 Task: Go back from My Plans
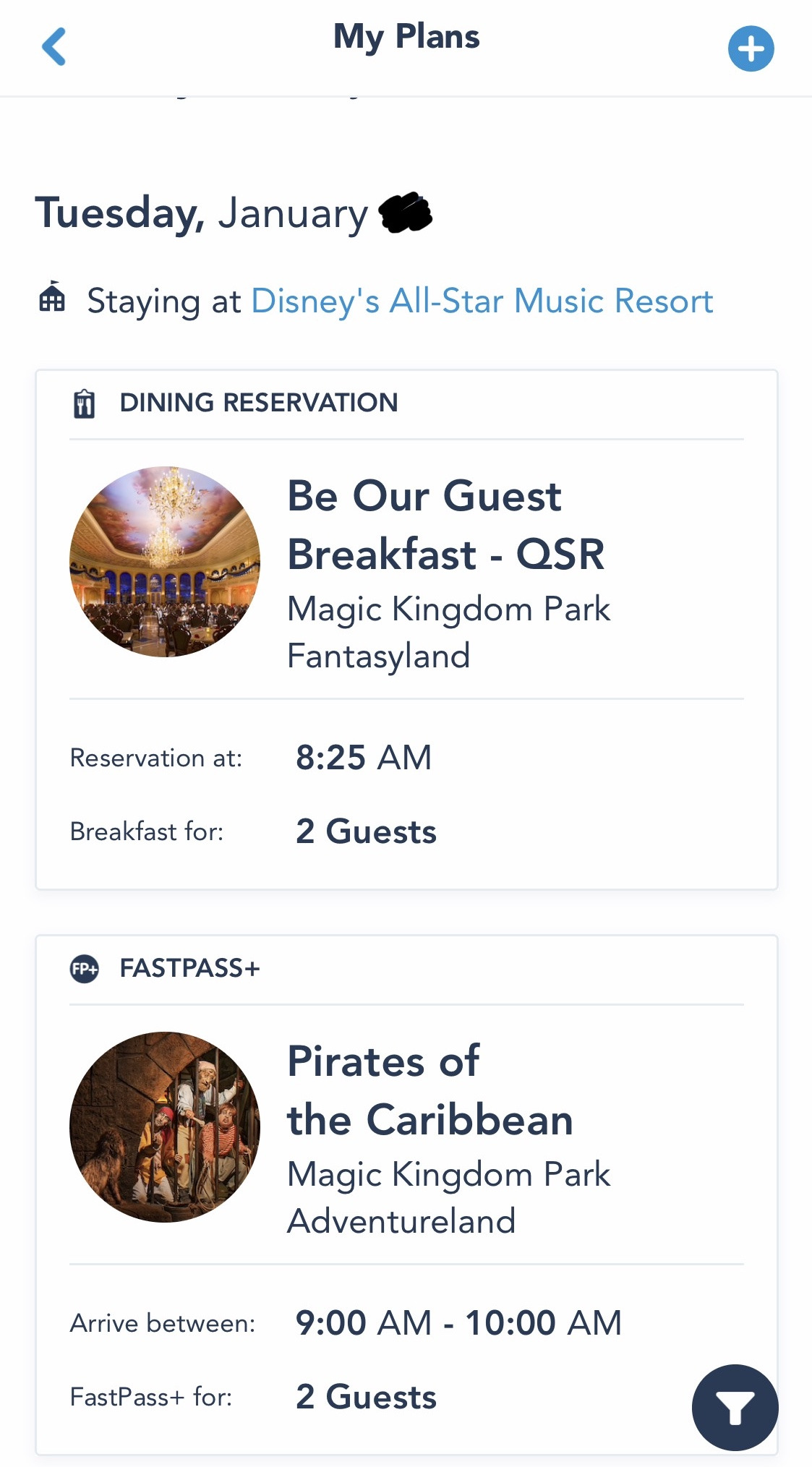pos(54,47)
